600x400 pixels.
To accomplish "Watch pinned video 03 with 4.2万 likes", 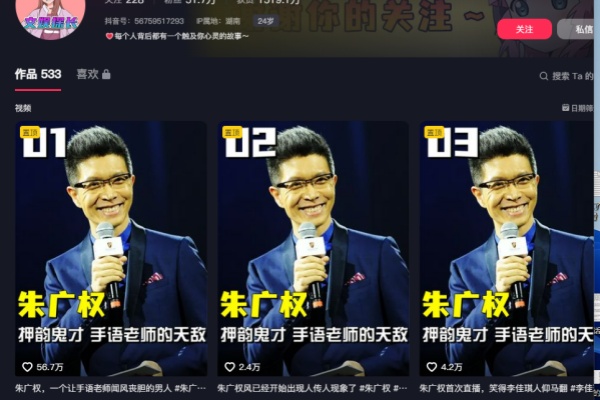I will (505, 248).
